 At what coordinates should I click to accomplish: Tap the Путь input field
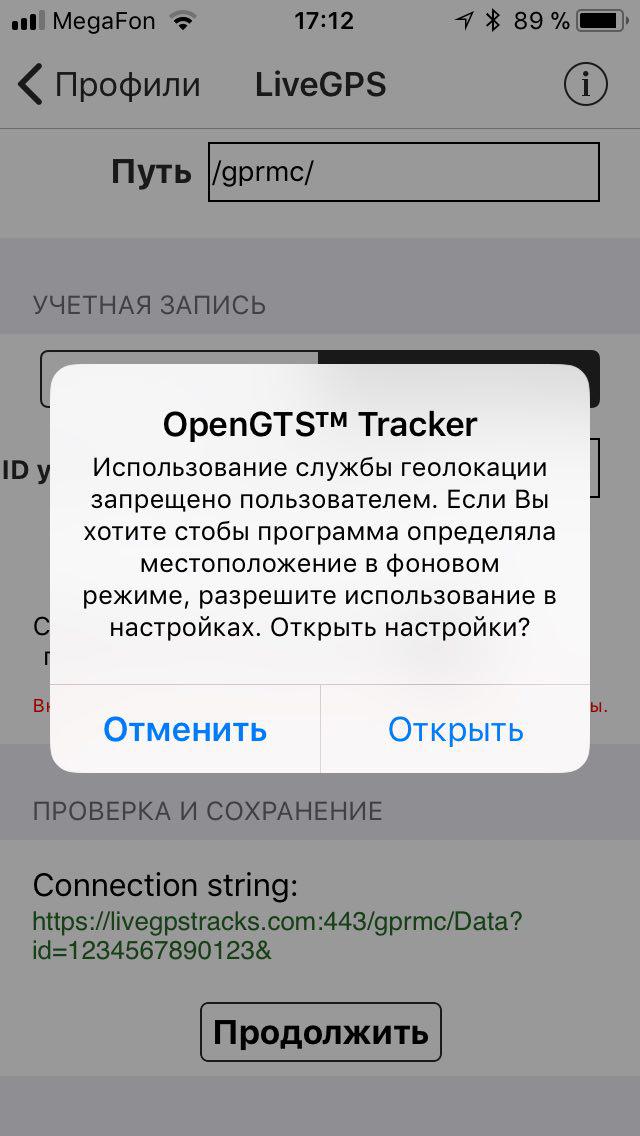pos(403,172)
